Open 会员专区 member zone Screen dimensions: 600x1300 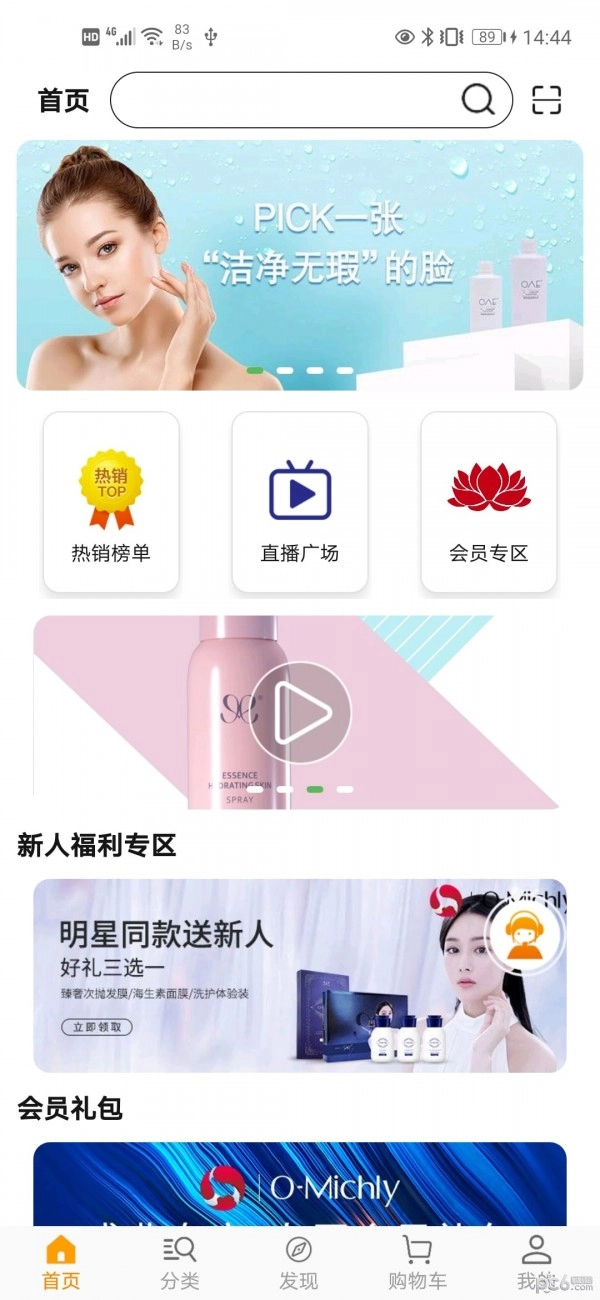[x=488, y=503]
